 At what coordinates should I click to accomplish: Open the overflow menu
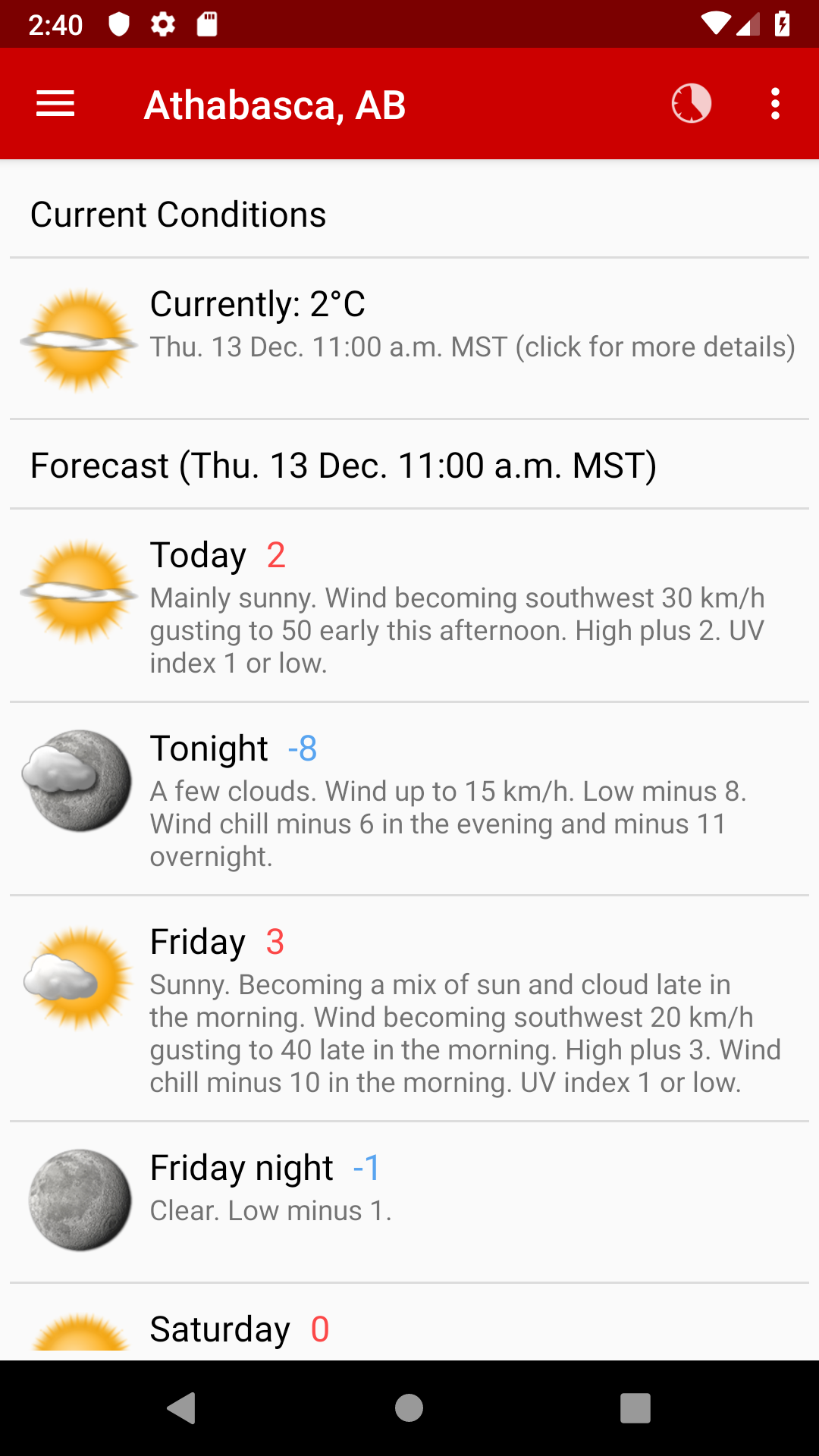[774, 104]
